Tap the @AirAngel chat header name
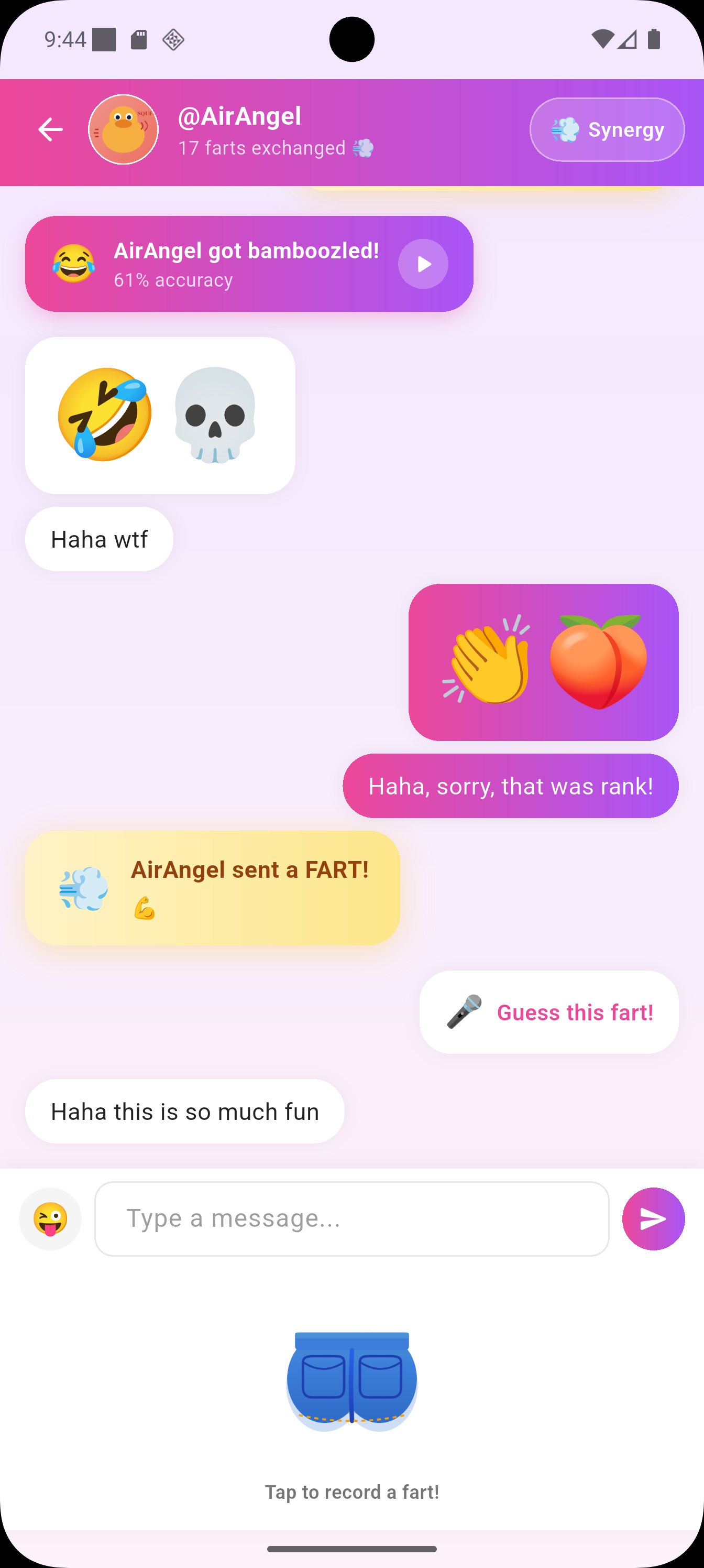Viewport: 704px width, 1568px height. pos(239,116)
